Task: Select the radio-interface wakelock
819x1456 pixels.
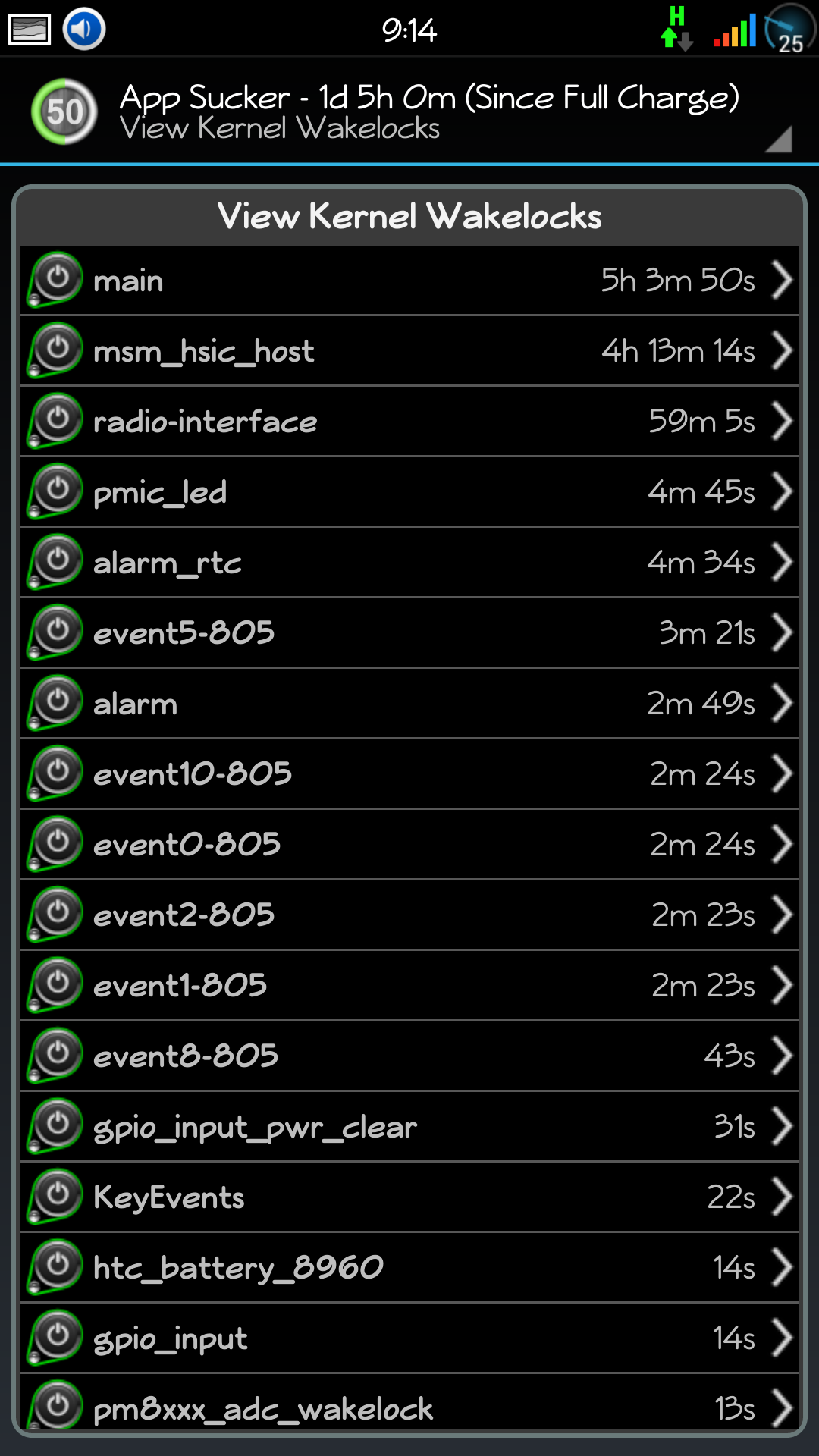Action: [409, 421]
